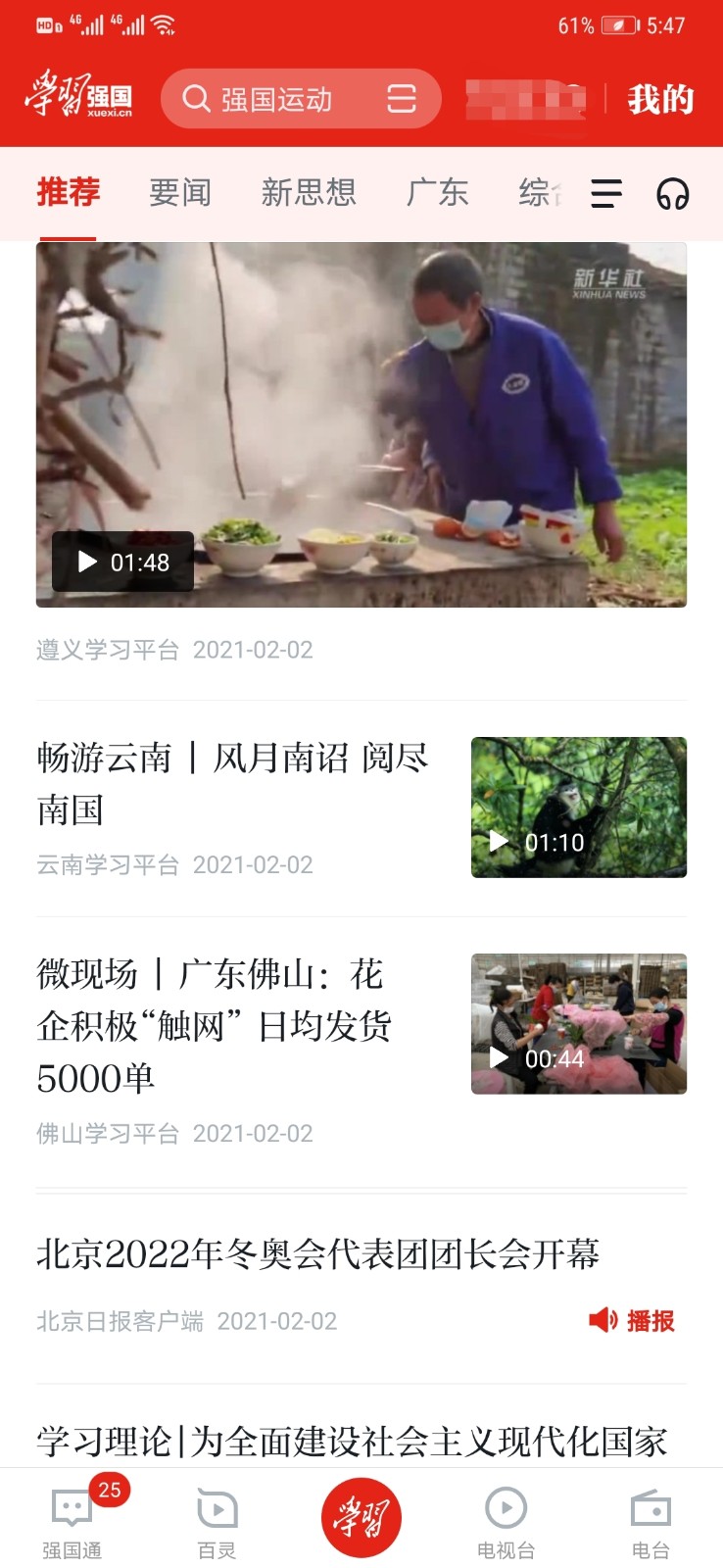Tap the central 学习 home button
Viewport: 723px width, 1568px height.
(361, 1517)
